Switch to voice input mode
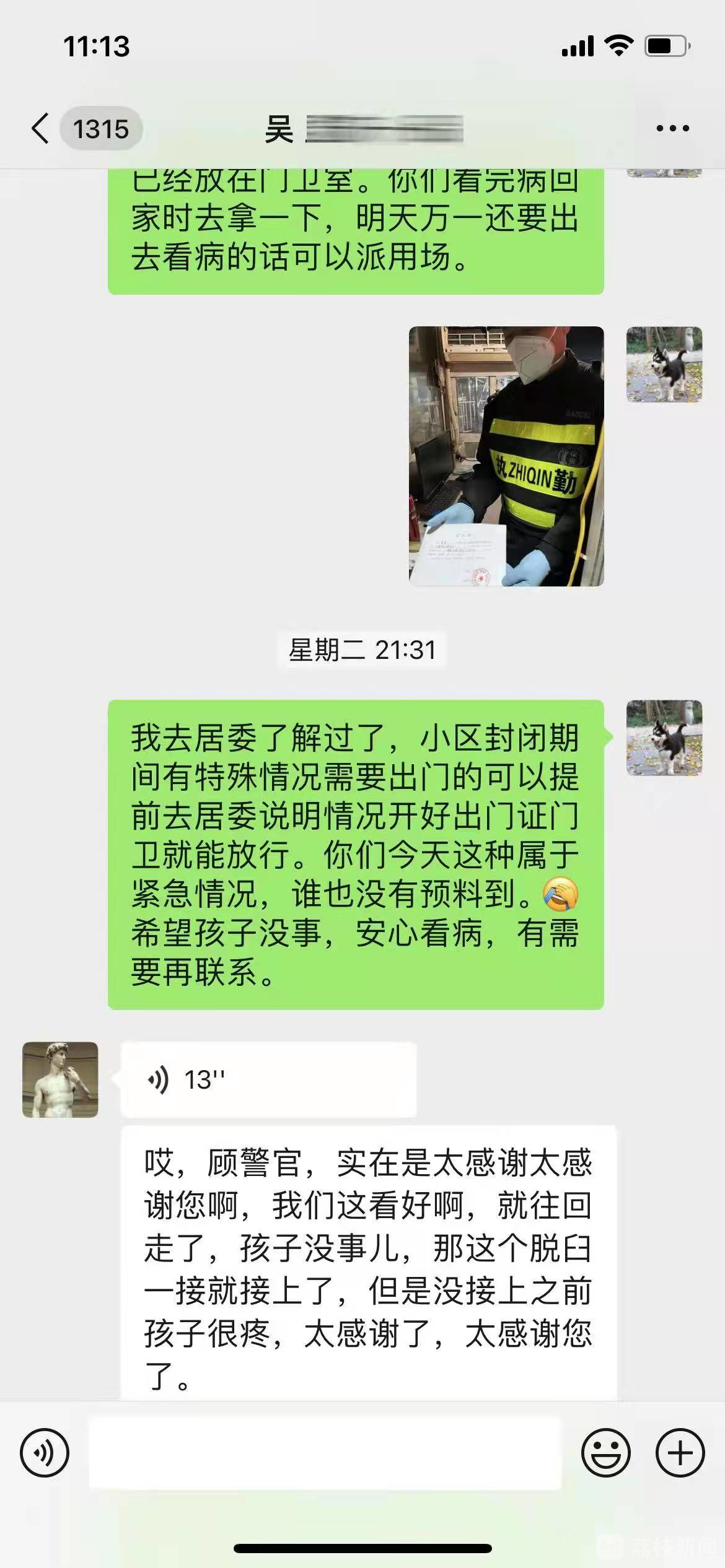 45,1452
